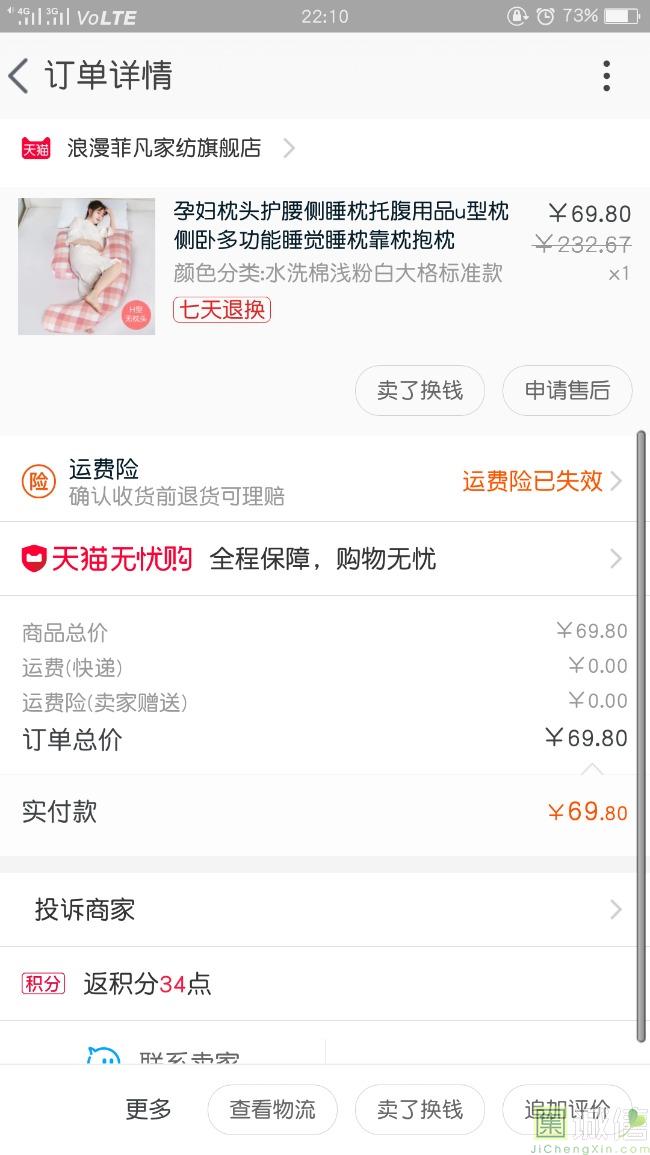Open the 浪漫菲凡家纺旗舰店 shop page
Screen dimensions: 650x1155
164,148
